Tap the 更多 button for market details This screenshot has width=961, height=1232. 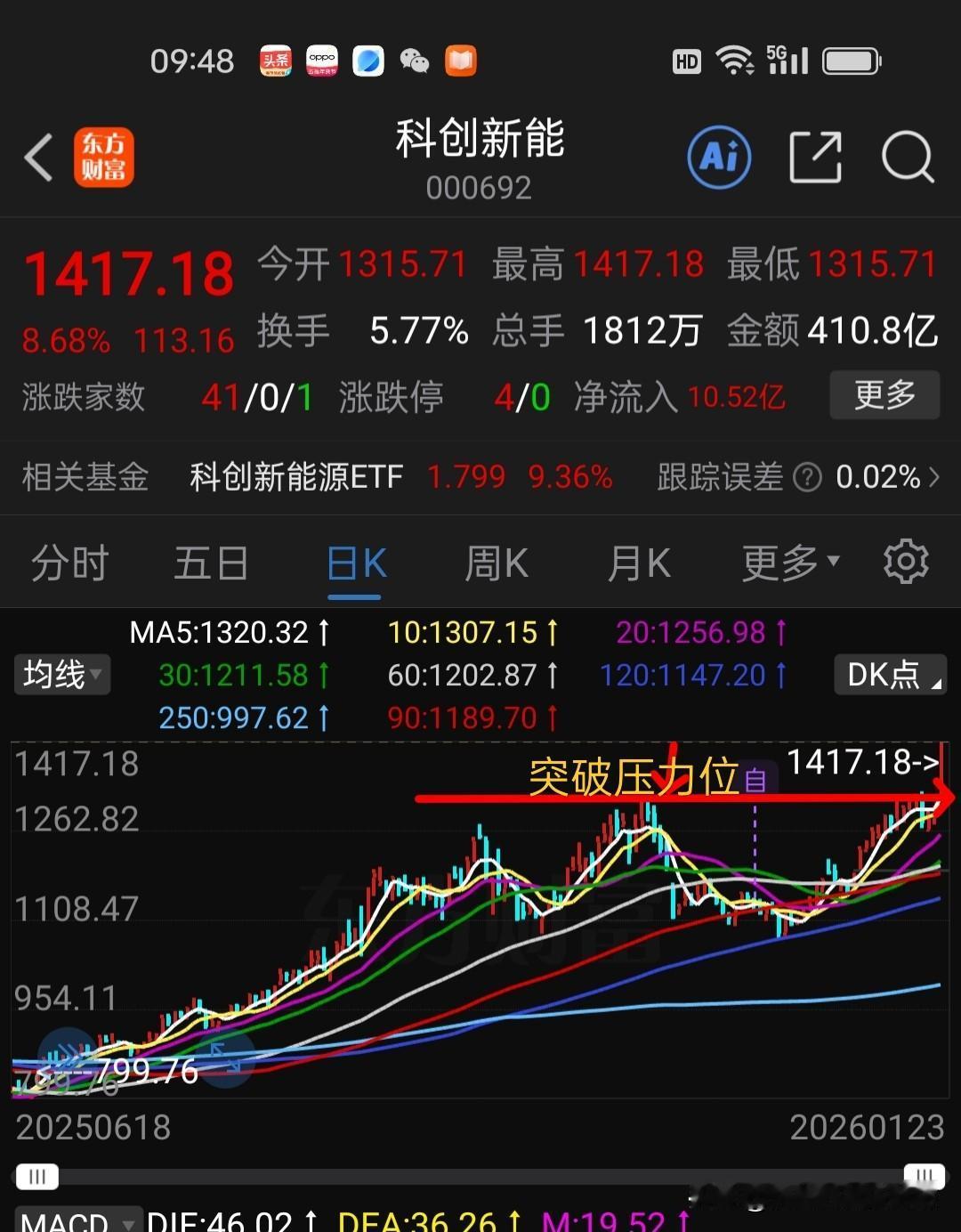pos(884,395)
